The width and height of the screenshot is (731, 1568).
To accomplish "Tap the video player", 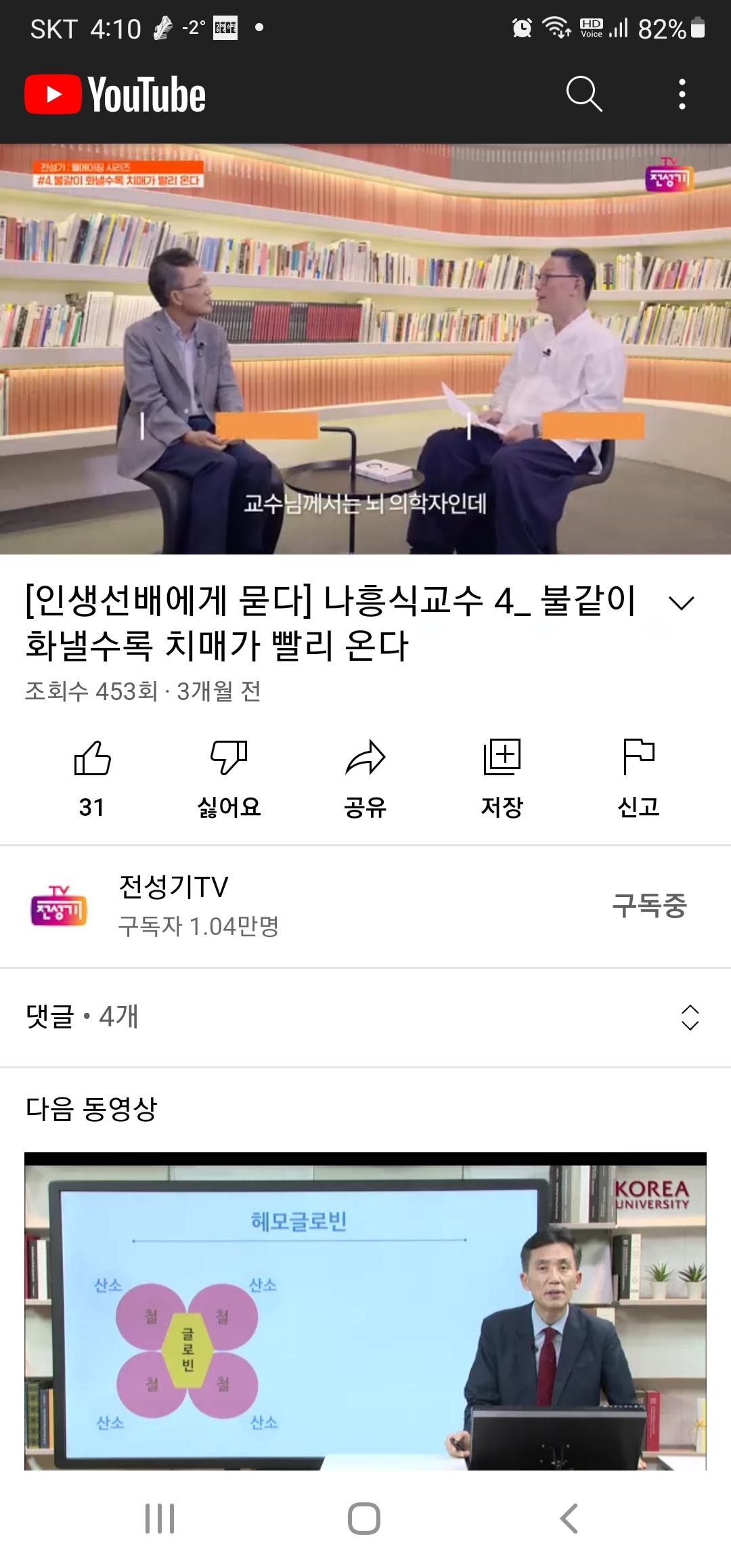I will (365, 349).
